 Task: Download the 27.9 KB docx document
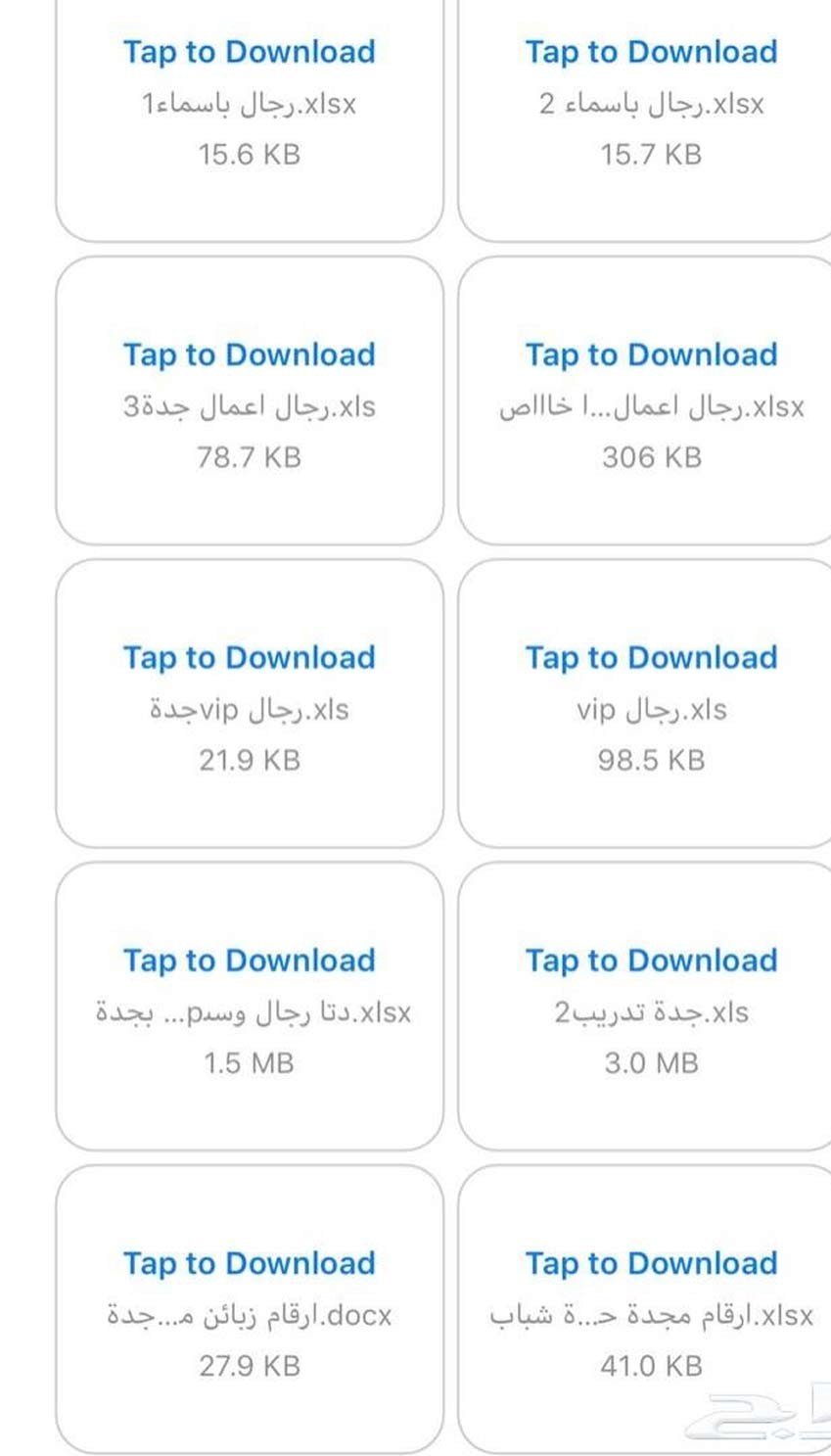tap(249, 1263)
